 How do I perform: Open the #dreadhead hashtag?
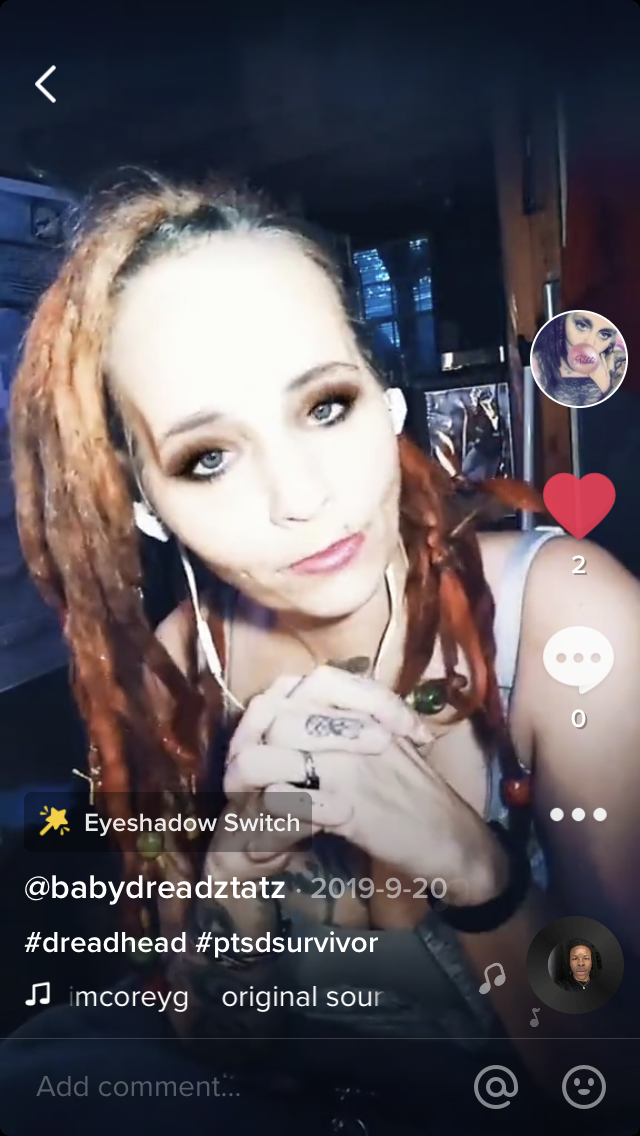(105, 942)
